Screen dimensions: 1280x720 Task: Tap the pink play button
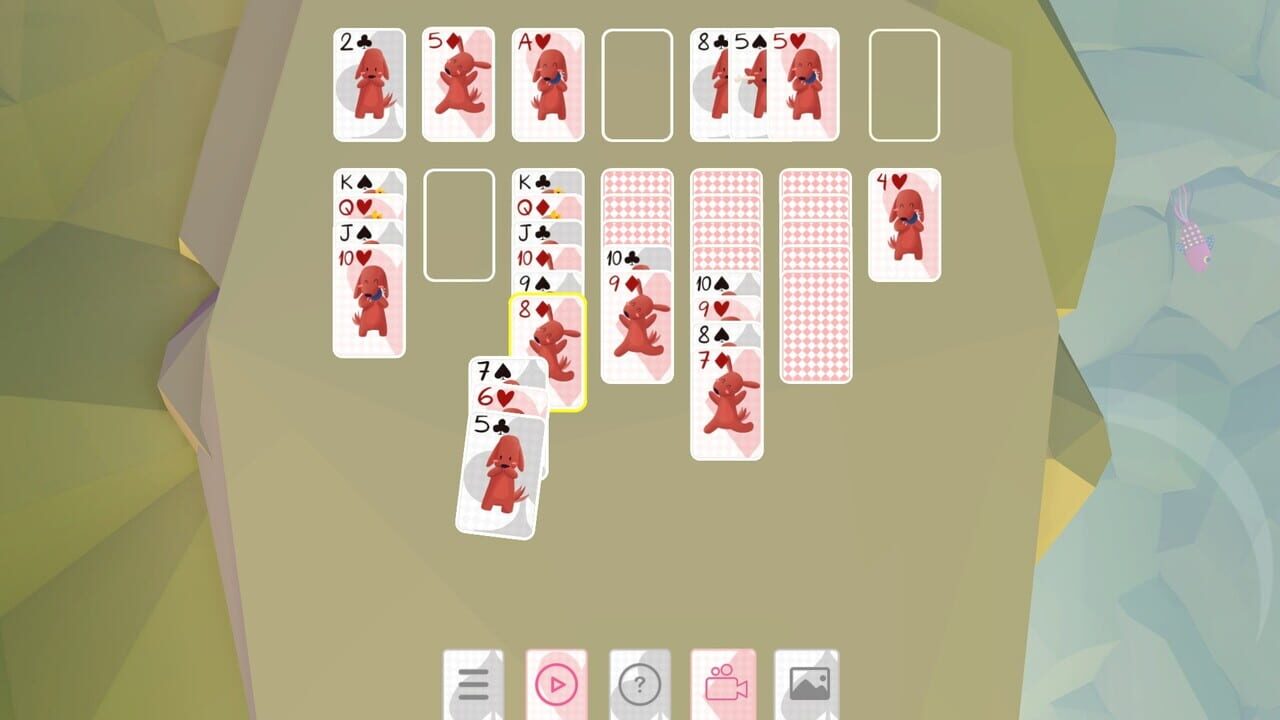point(556,685)
